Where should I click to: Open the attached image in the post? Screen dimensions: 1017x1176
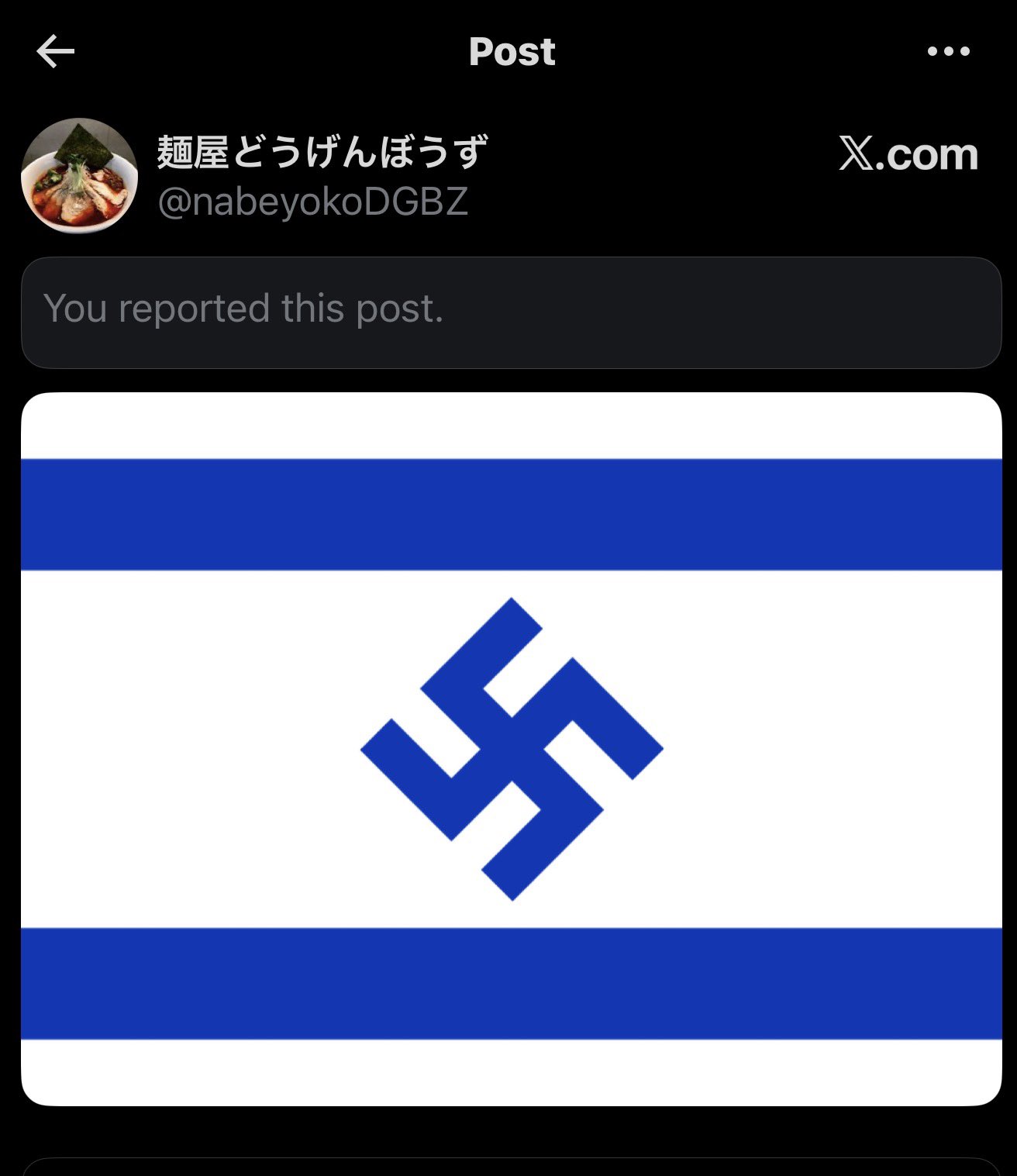tap(512, 749)
